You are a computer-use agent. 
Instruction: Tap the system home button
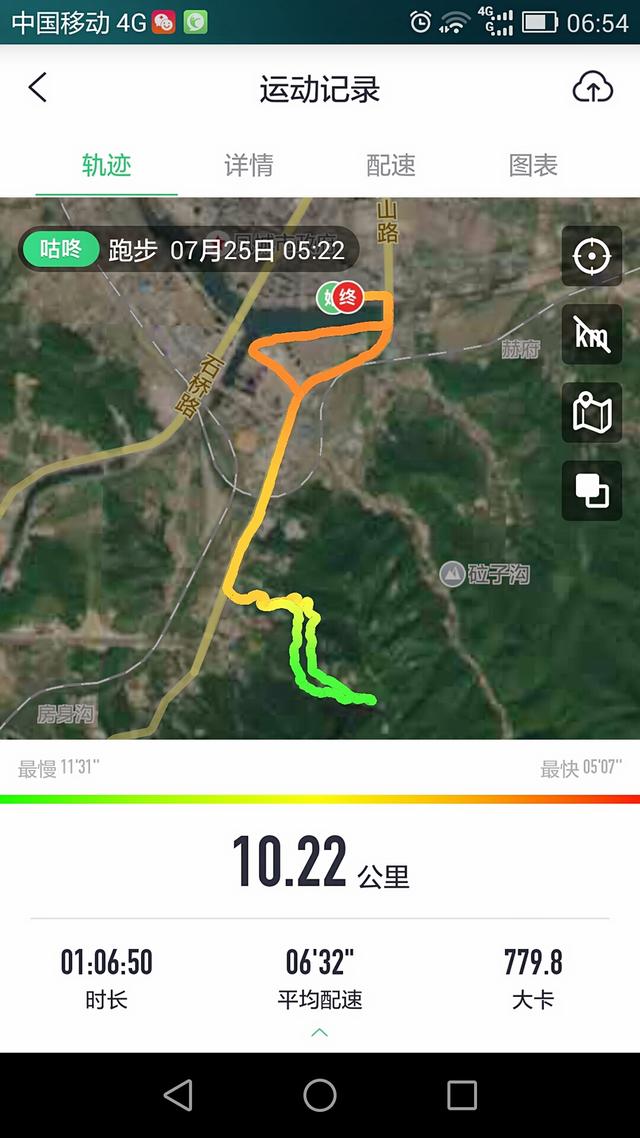point(319,1095)
